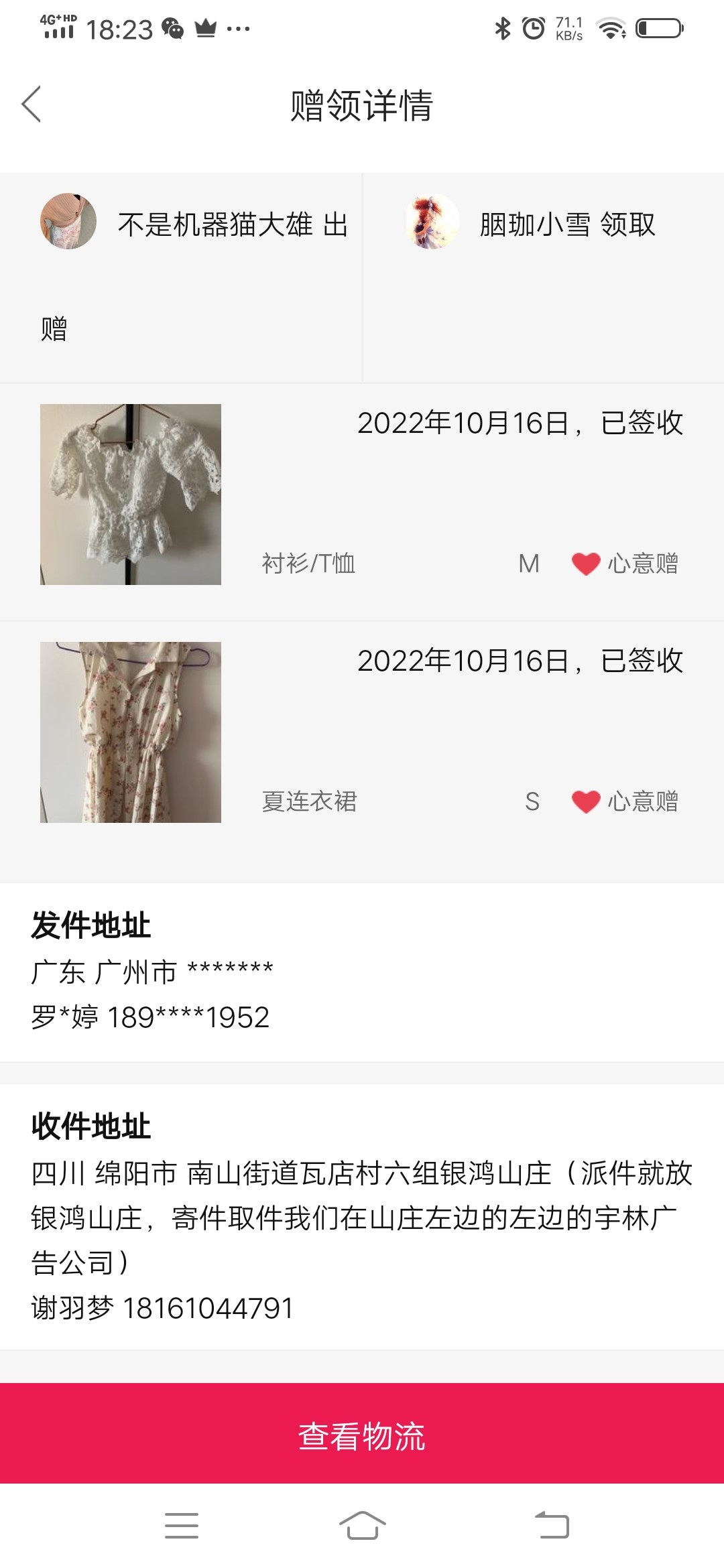Tap the system home button
724x1568 pixels.
[x=362, y=1525]
